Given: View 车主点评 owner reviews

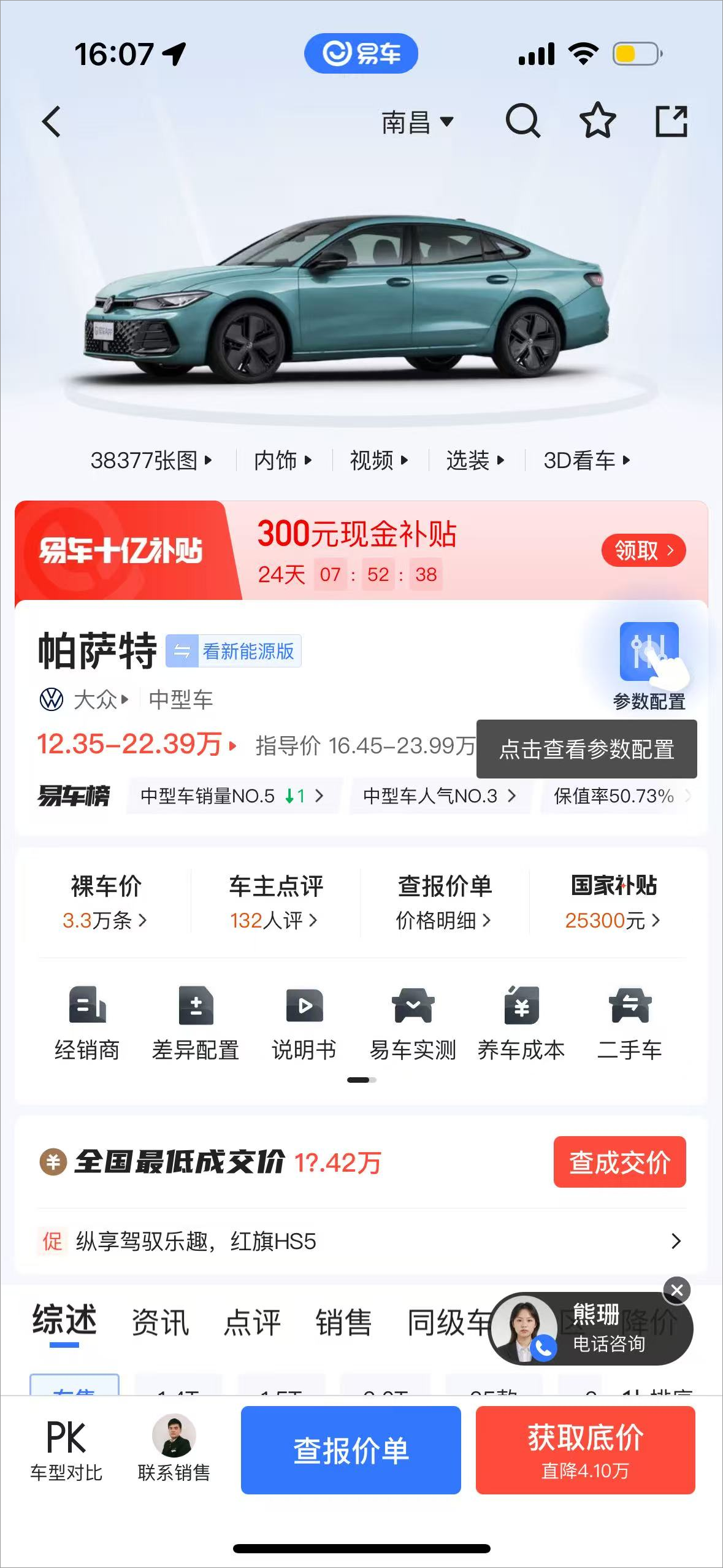Looking at the screenshot, I should click(x=275, y=902).
